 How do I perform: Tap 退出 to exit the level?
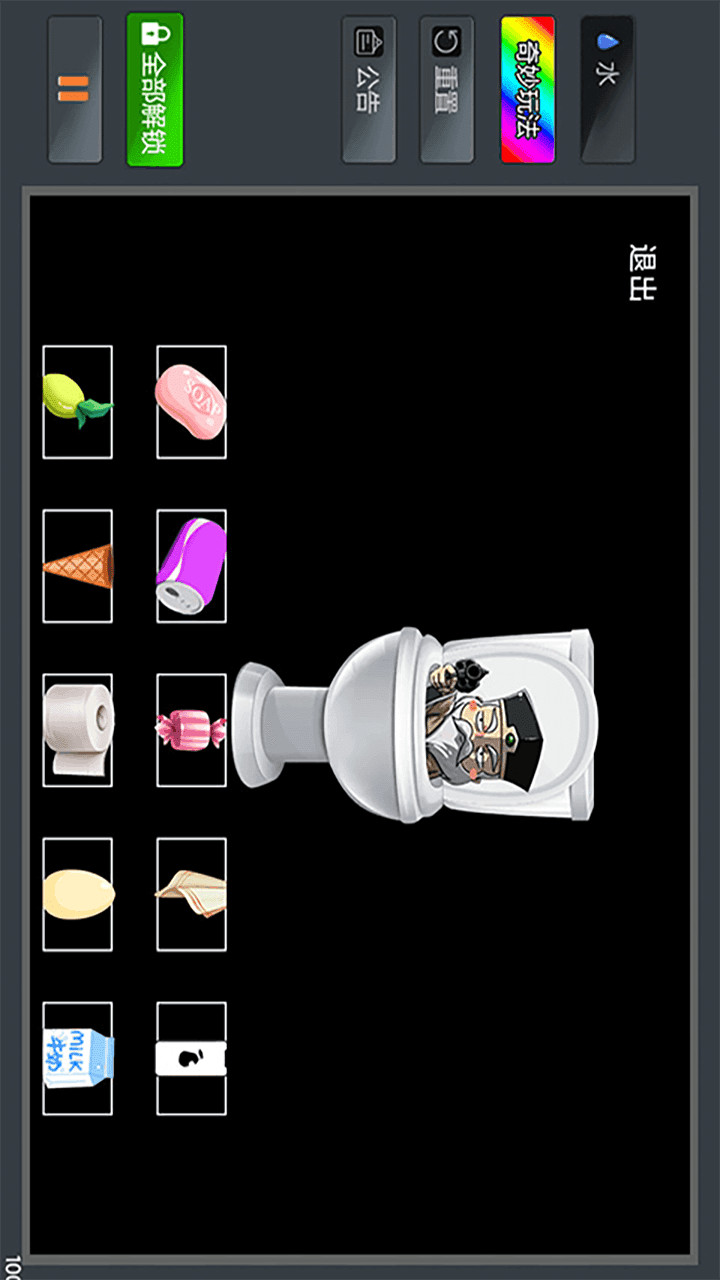644,270
